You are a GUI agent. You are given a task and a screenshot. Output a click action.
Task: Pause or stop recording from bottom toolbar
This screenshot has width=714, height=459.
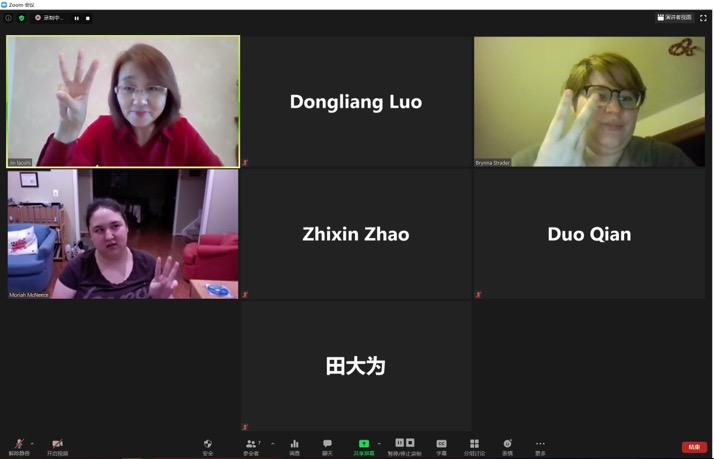click(x=404, y=447)
